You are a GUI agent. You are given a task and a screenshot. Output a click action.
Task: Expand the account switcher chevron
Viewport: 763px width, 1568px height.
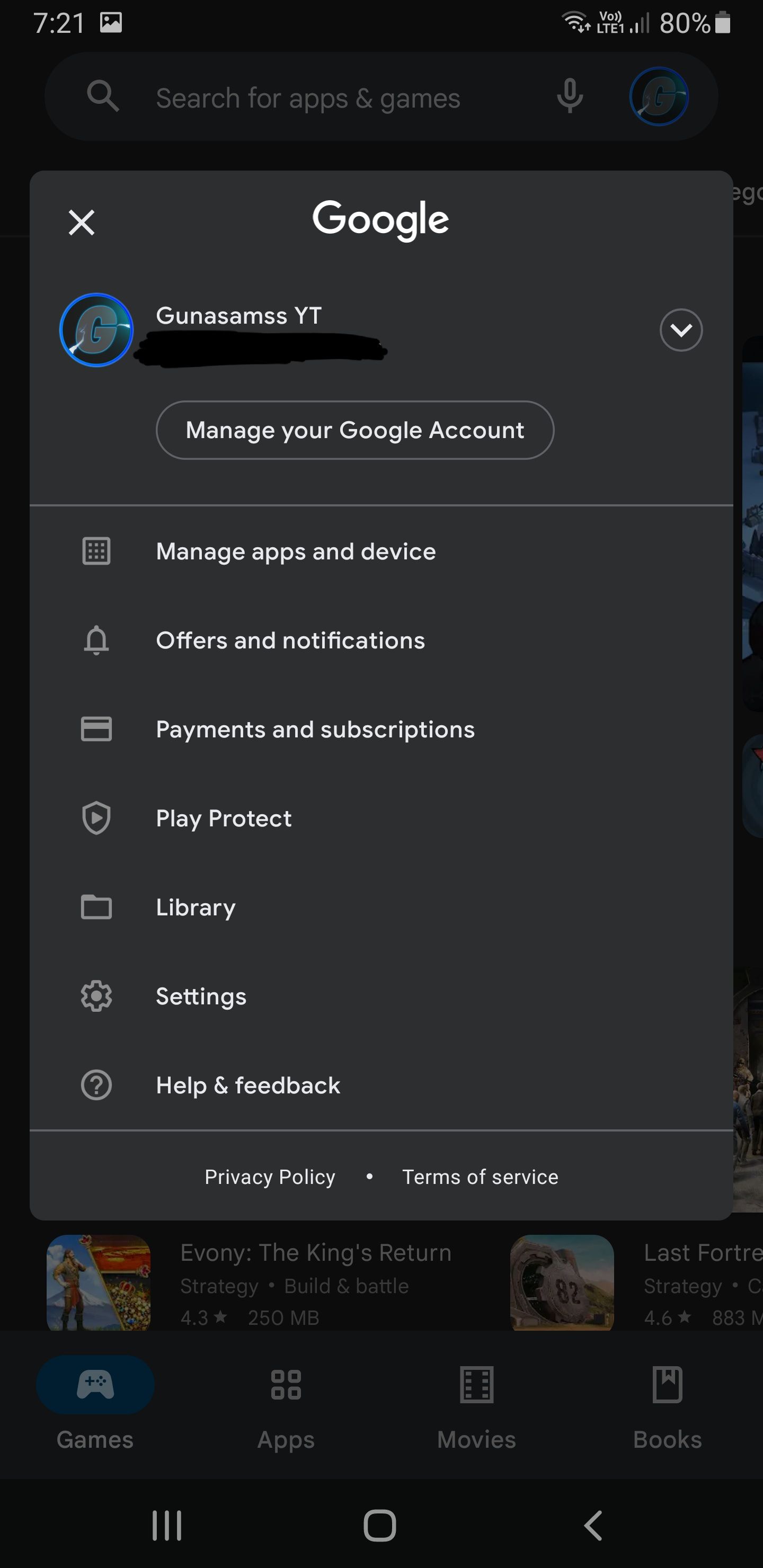pyautogui.click(x=681, y=330)
